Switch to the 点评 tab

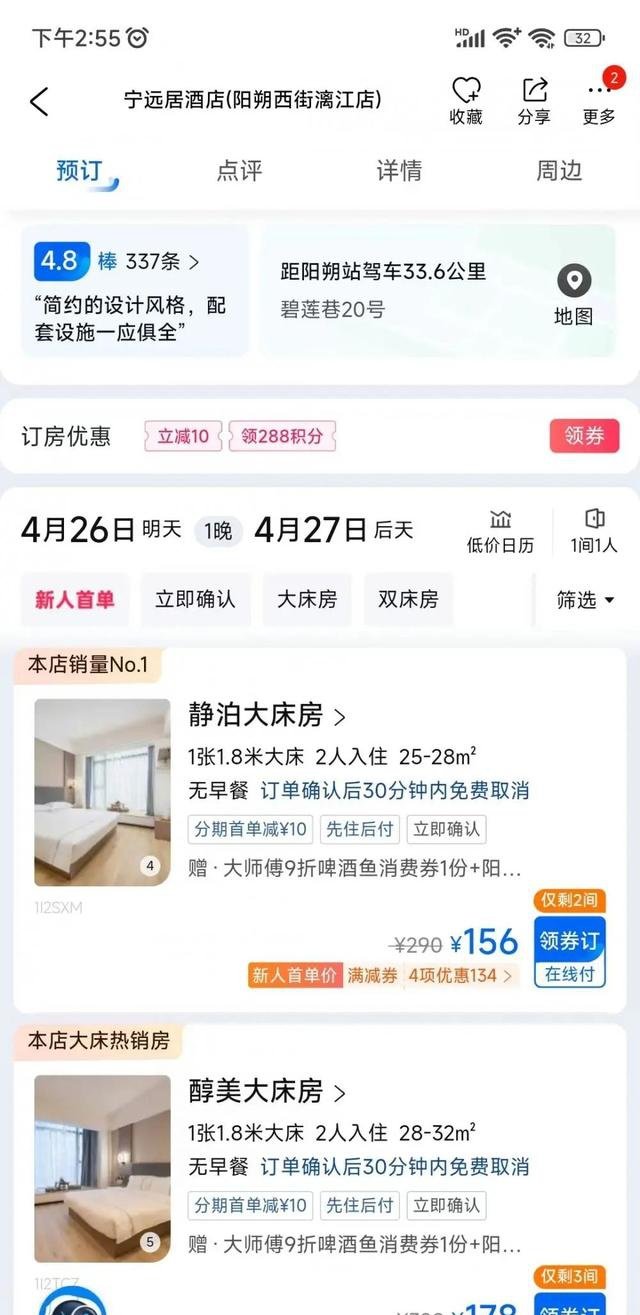point(239,171)
